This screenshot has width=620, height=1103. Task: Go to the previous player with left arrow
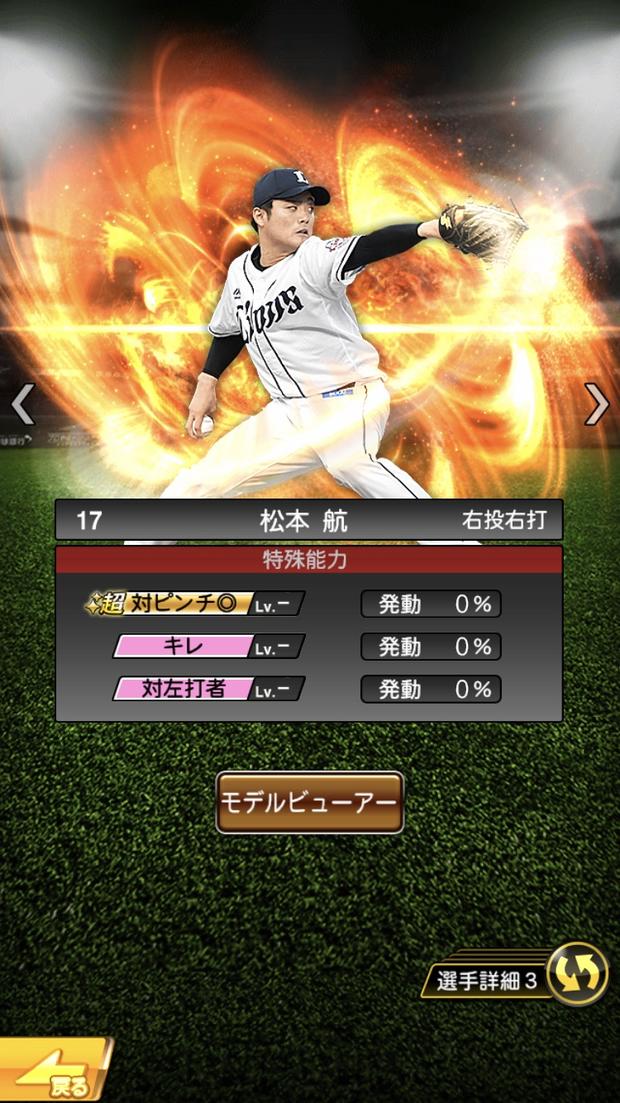(x=22, y=404)
